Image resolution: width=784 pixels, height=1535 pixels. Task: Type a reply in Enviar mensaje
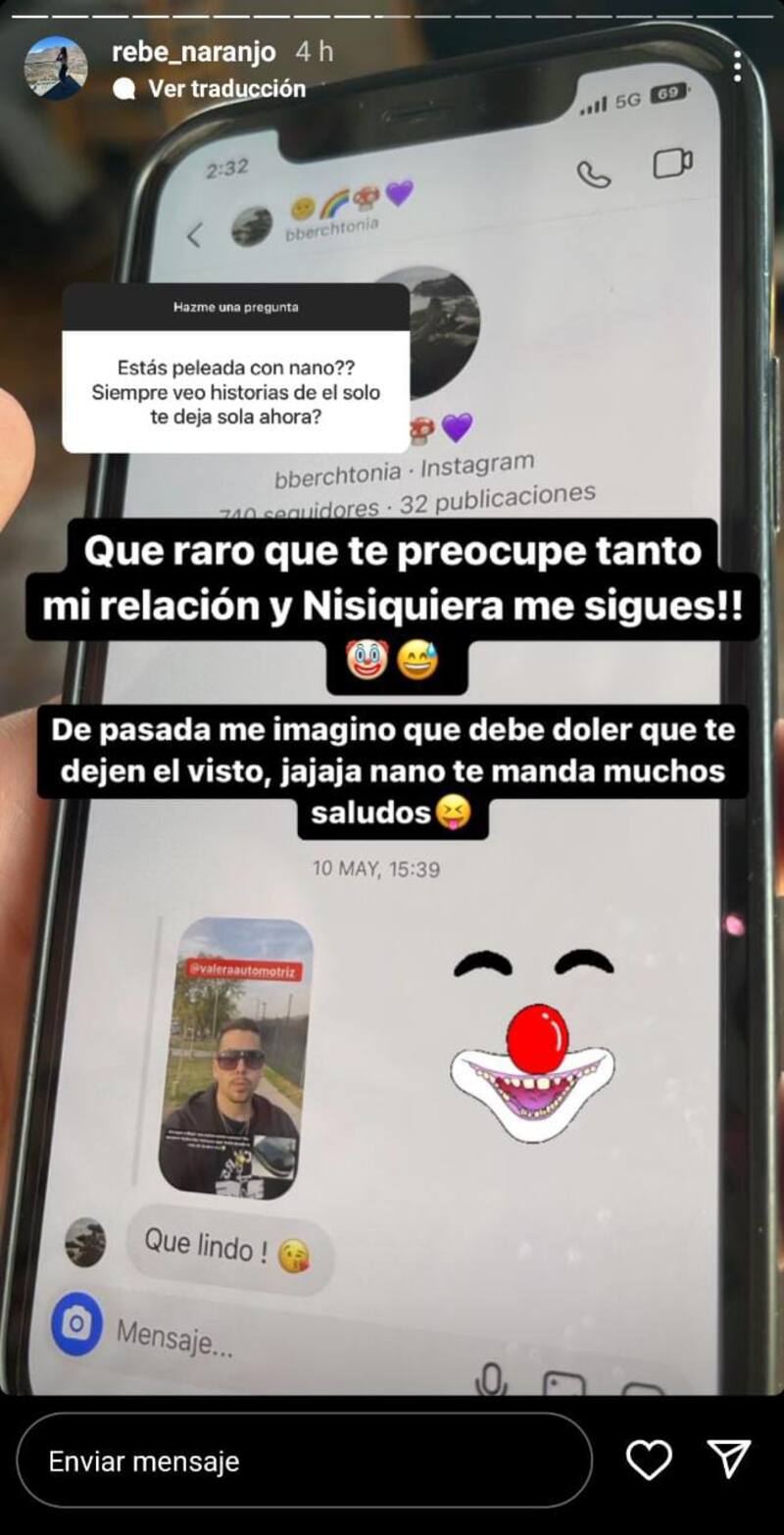[304, 1461]
